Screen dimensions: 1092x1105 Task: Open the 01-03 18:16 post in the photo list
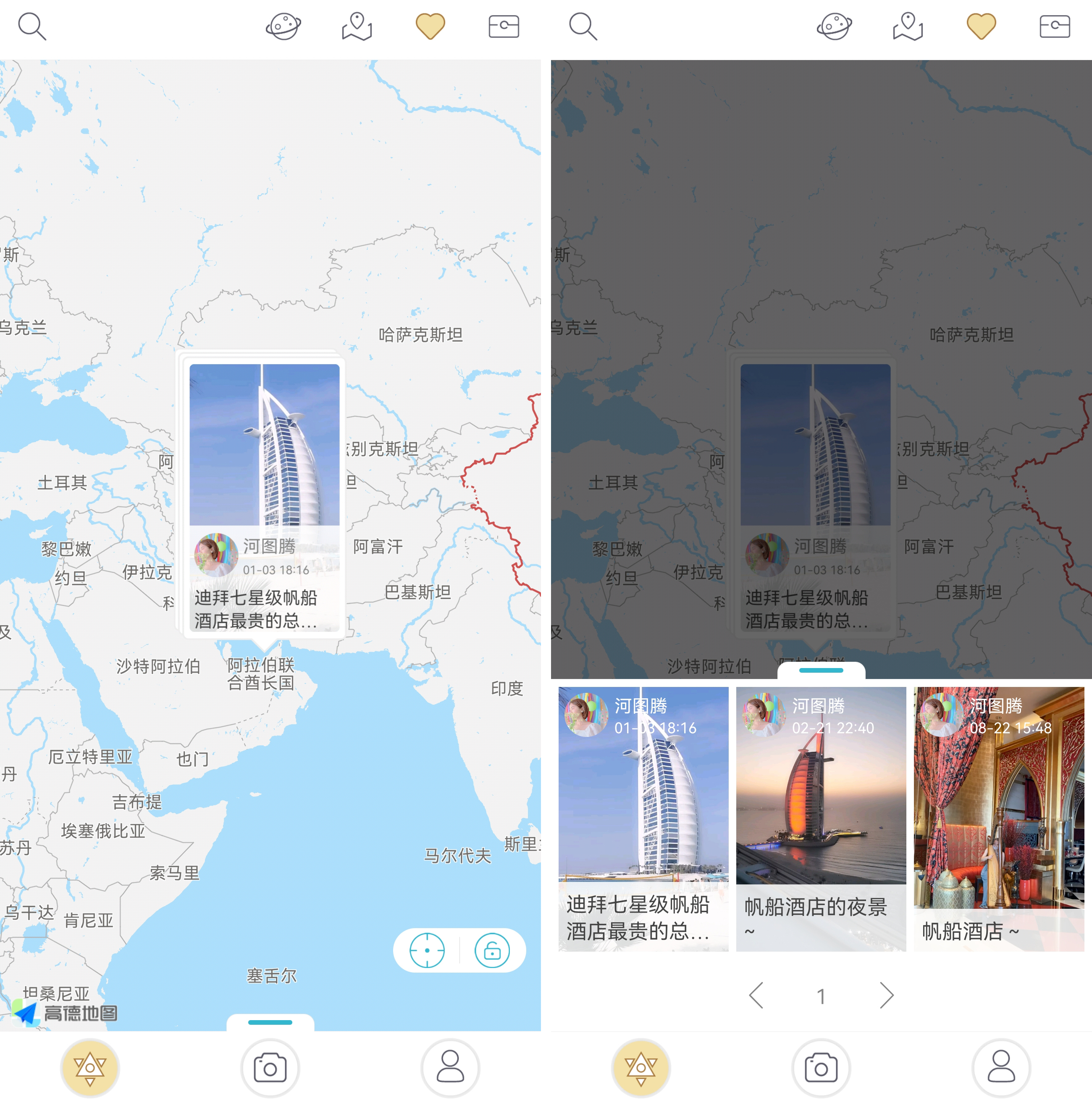click(643, 818)
